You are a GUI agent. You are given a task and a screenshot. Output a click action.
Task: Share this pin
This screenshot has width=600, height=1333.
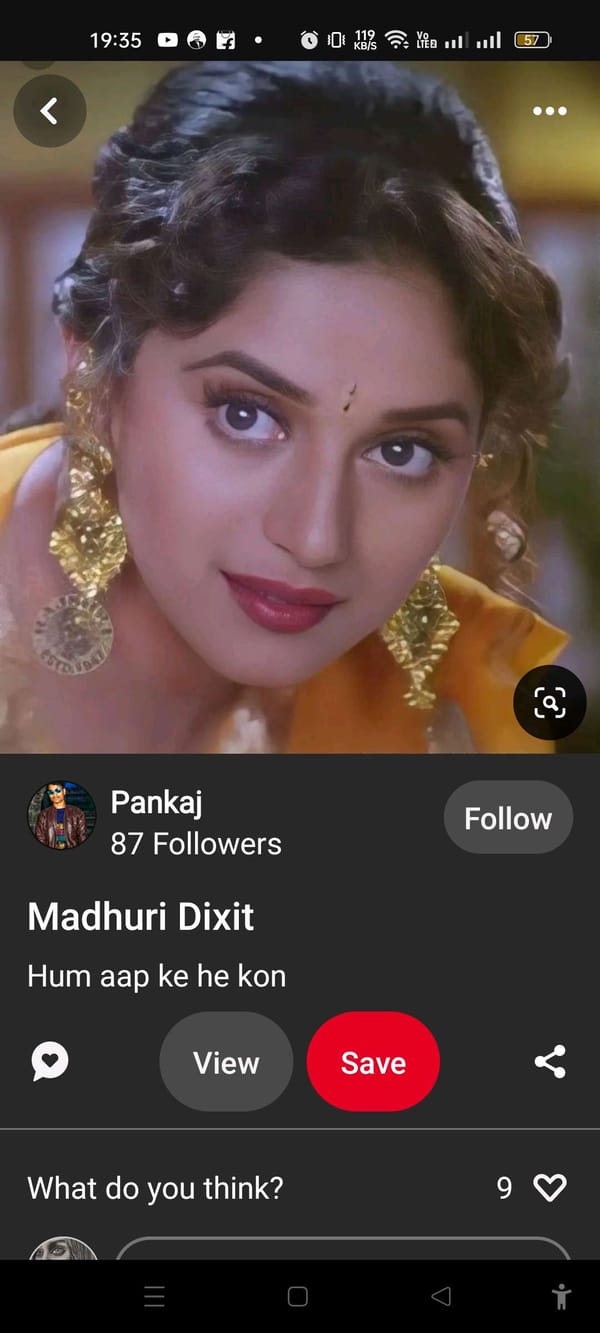(x=550, y=1061)
